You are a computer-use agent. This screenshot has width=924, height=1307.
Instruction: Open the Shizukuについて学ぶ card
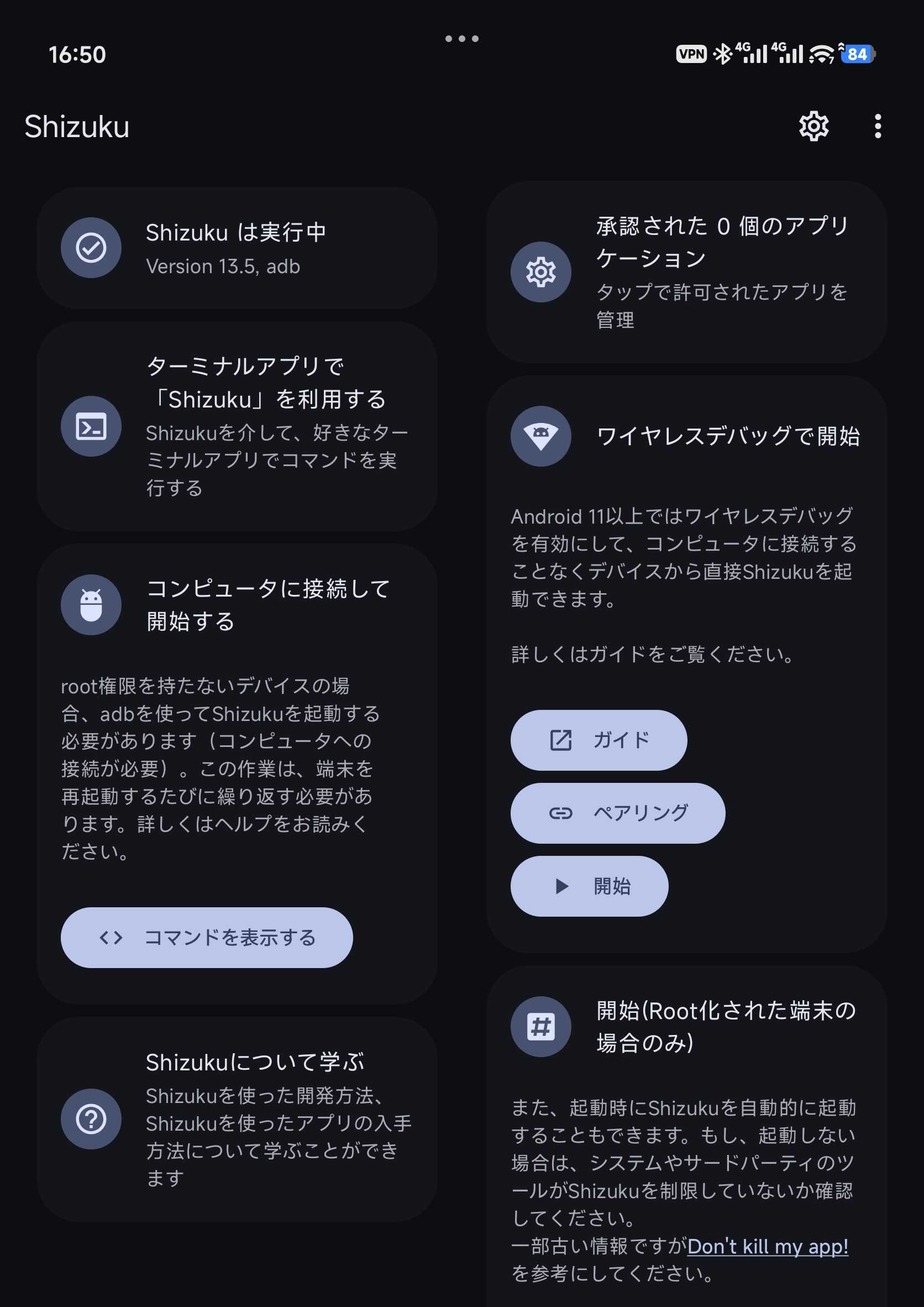click(x=237, y=1119)
